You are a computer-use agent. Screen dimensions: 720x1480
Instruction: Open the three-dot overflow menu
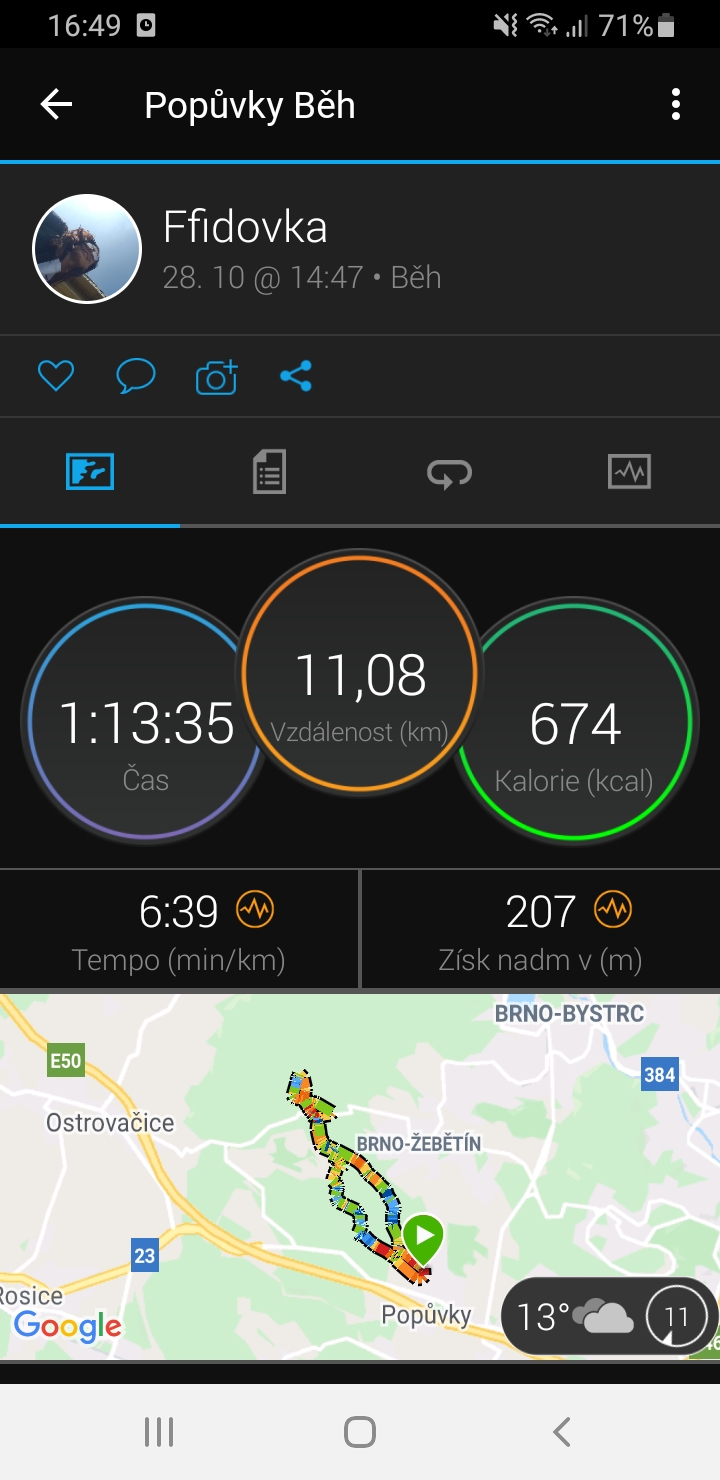(676, 105)
